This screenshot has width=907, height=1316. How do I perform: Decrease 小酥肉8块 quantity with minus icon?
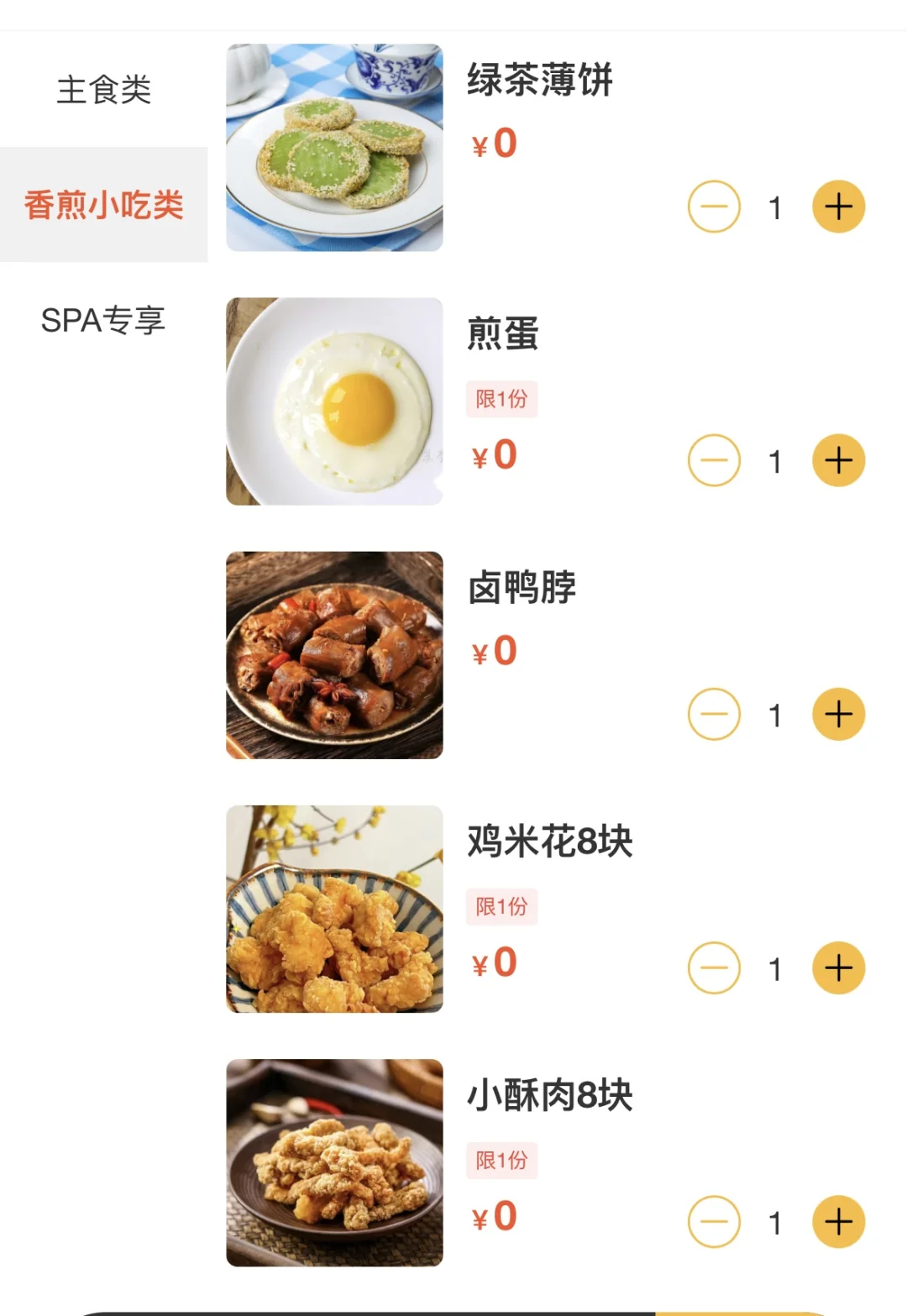coord(713,1222)
